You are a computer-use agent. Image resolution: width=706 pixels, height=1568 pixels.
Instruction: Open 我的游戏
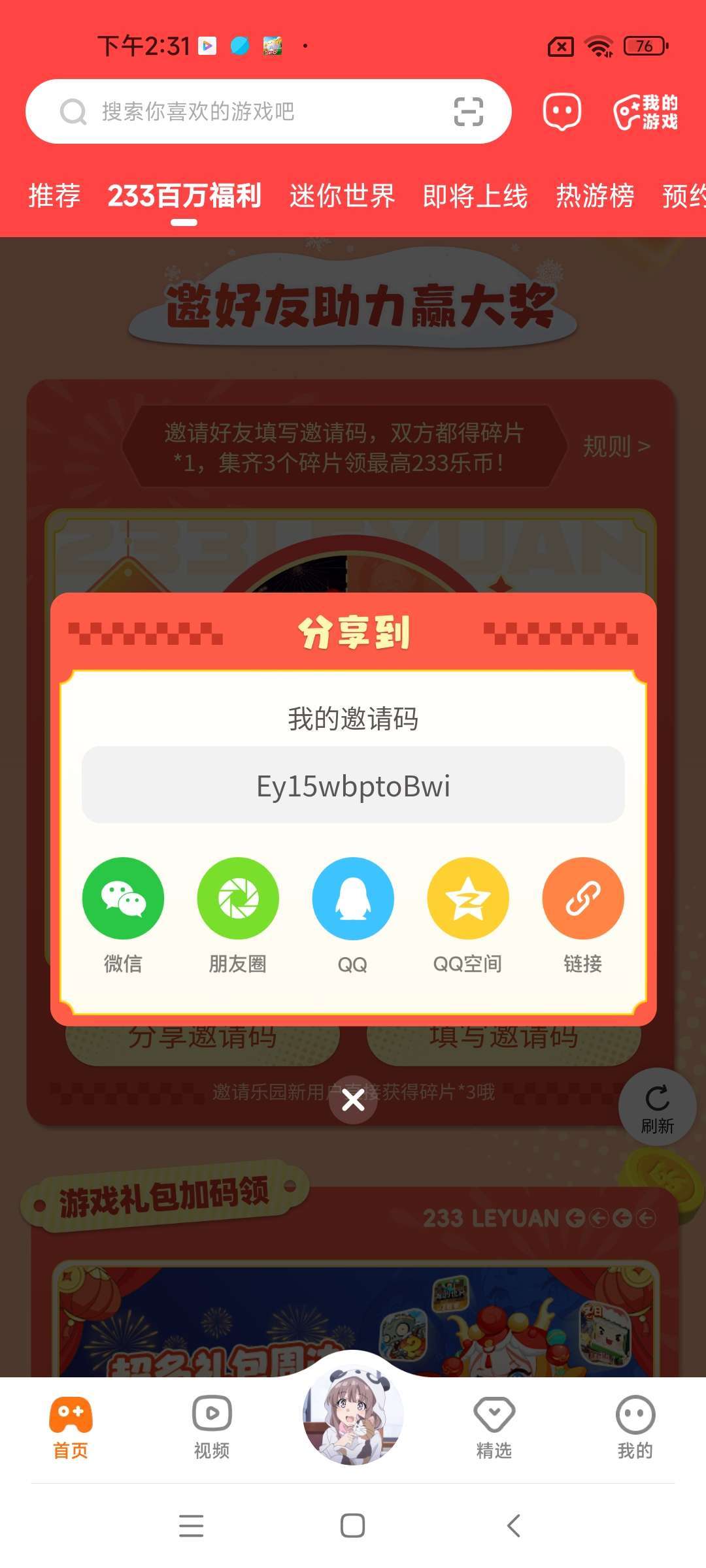pos(646,112)
